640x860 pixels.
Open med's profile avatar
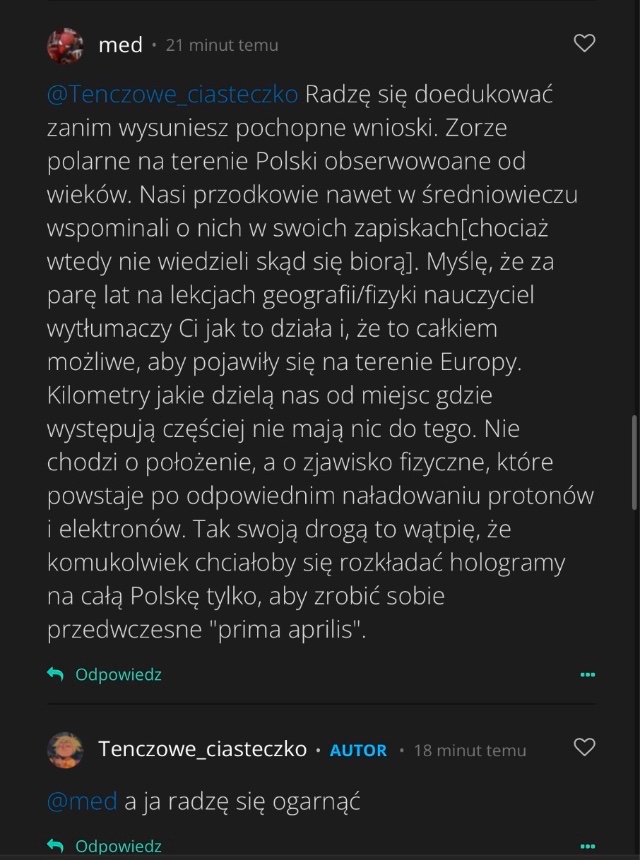[65, 45]
